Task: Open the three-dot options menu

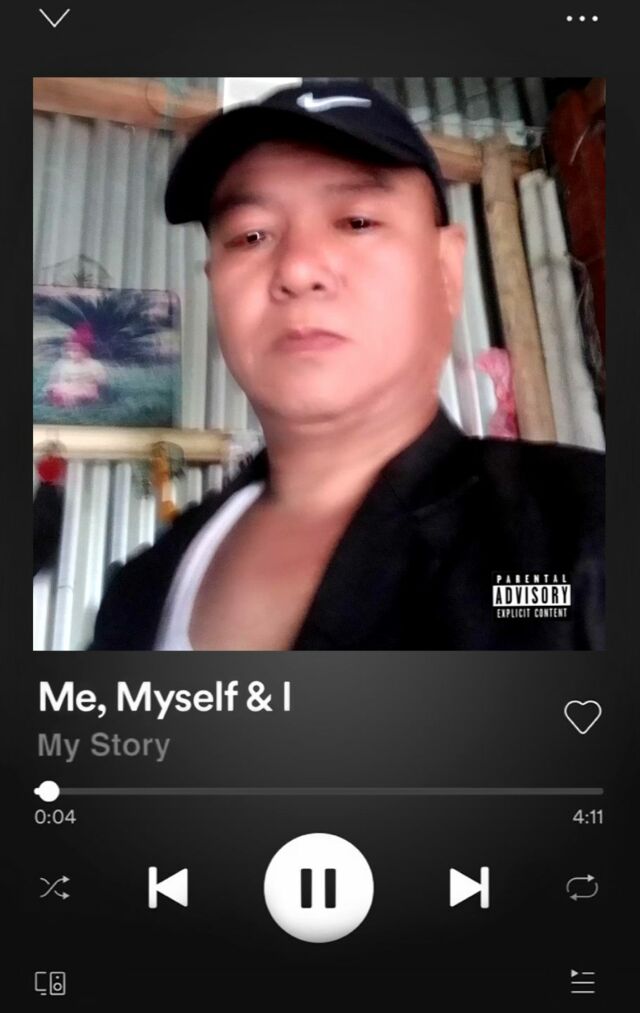Action: point(582,19)
